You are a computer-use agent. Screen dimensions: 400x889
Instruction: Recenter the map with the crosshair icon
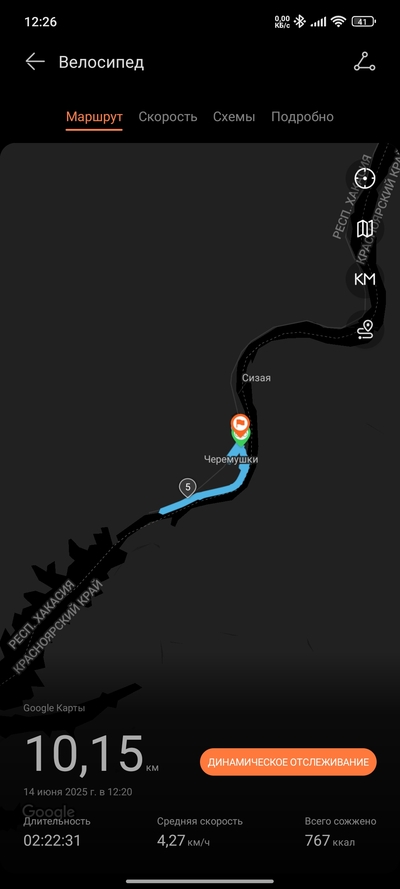365,178
